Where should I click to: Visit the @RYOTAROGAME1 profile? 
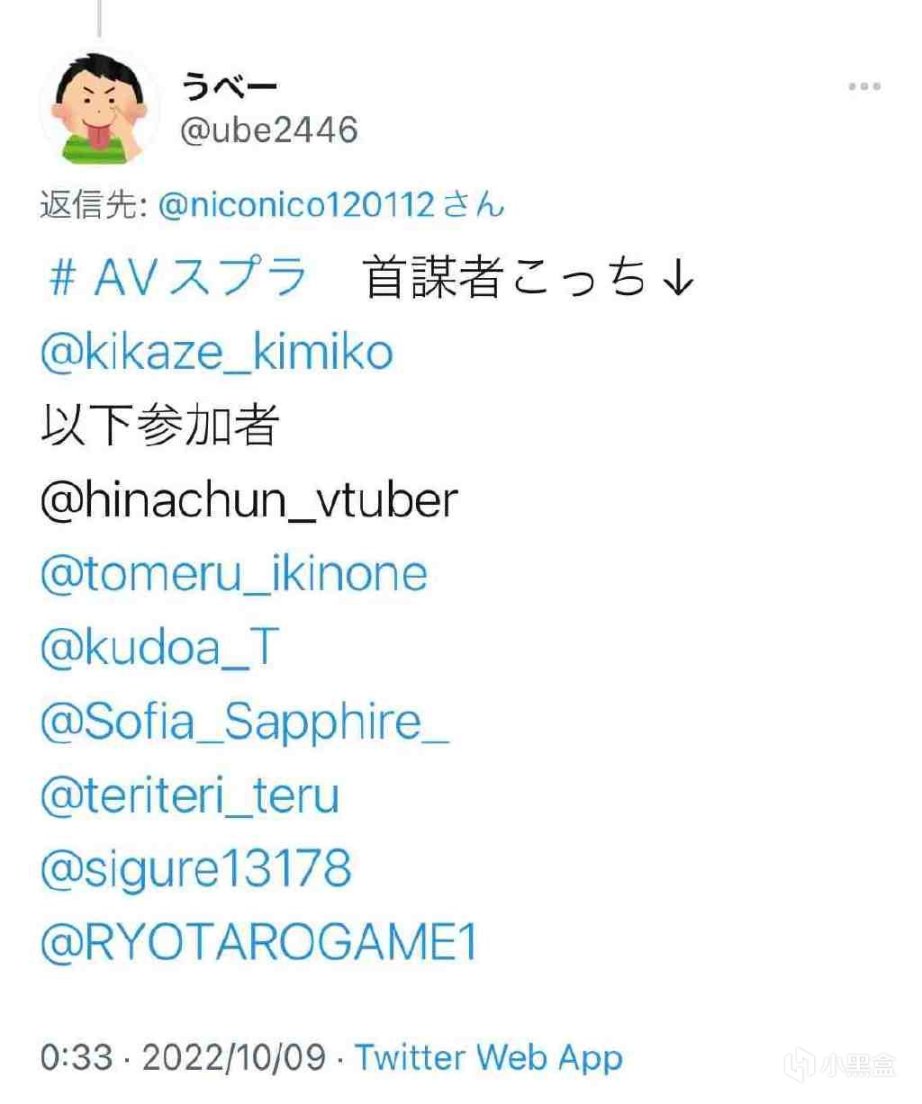258,943
